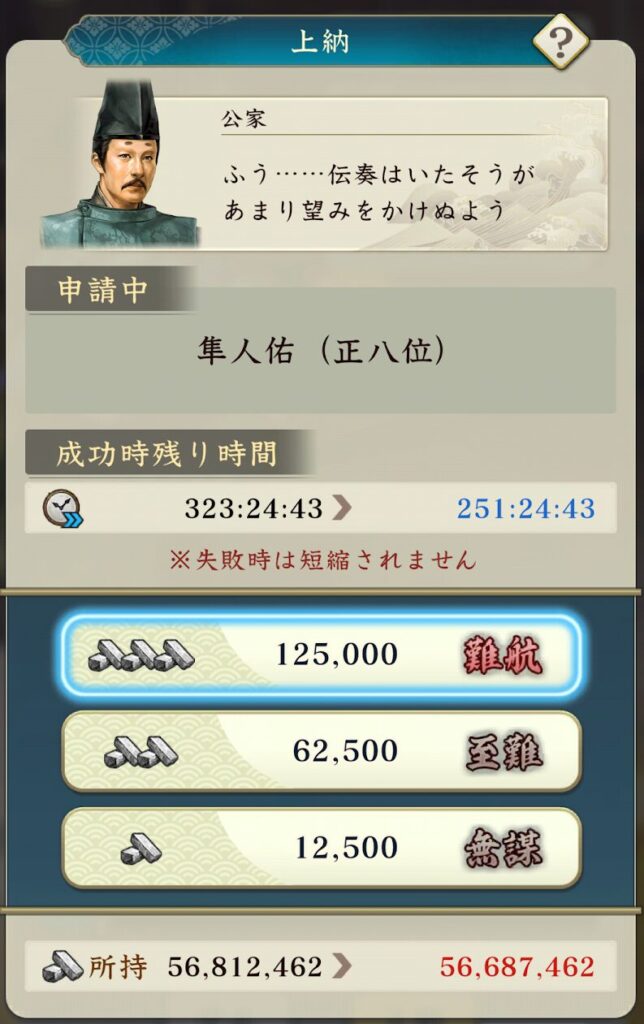Pick the 12,500 silver 無謀 option
Screen dimensions: 644x1024
pos(321,848)
